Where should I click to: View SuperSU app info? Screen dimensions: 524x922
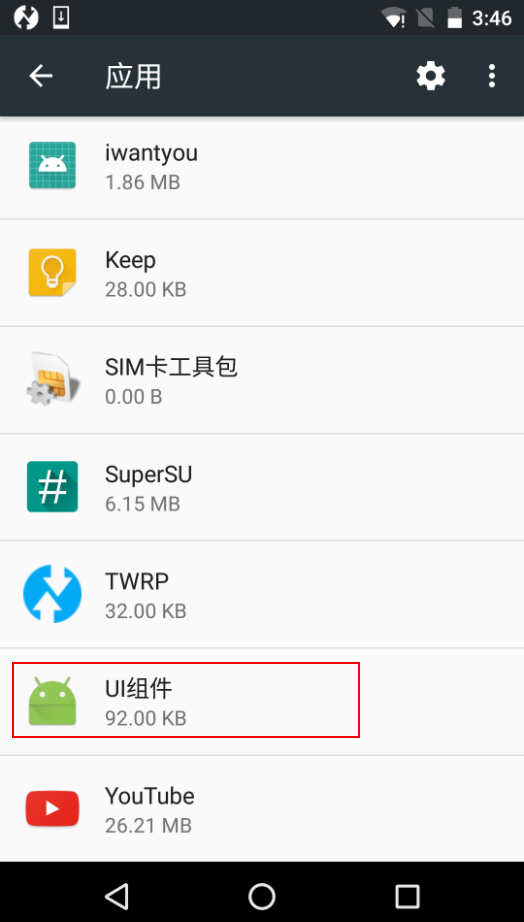coord(262,487)
